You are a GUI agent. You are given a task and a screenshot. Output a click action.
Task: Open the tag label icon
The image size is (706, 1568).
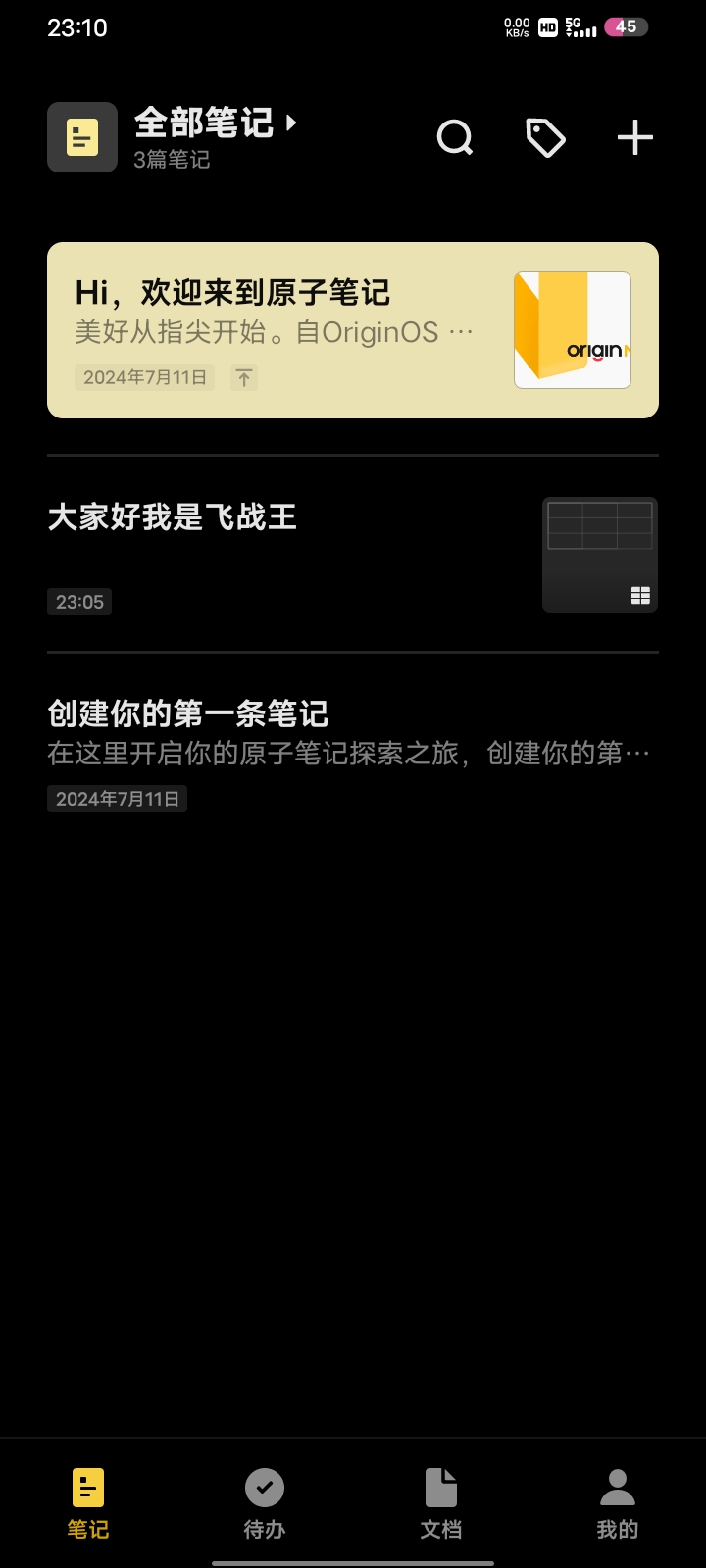tap(545, 138)
